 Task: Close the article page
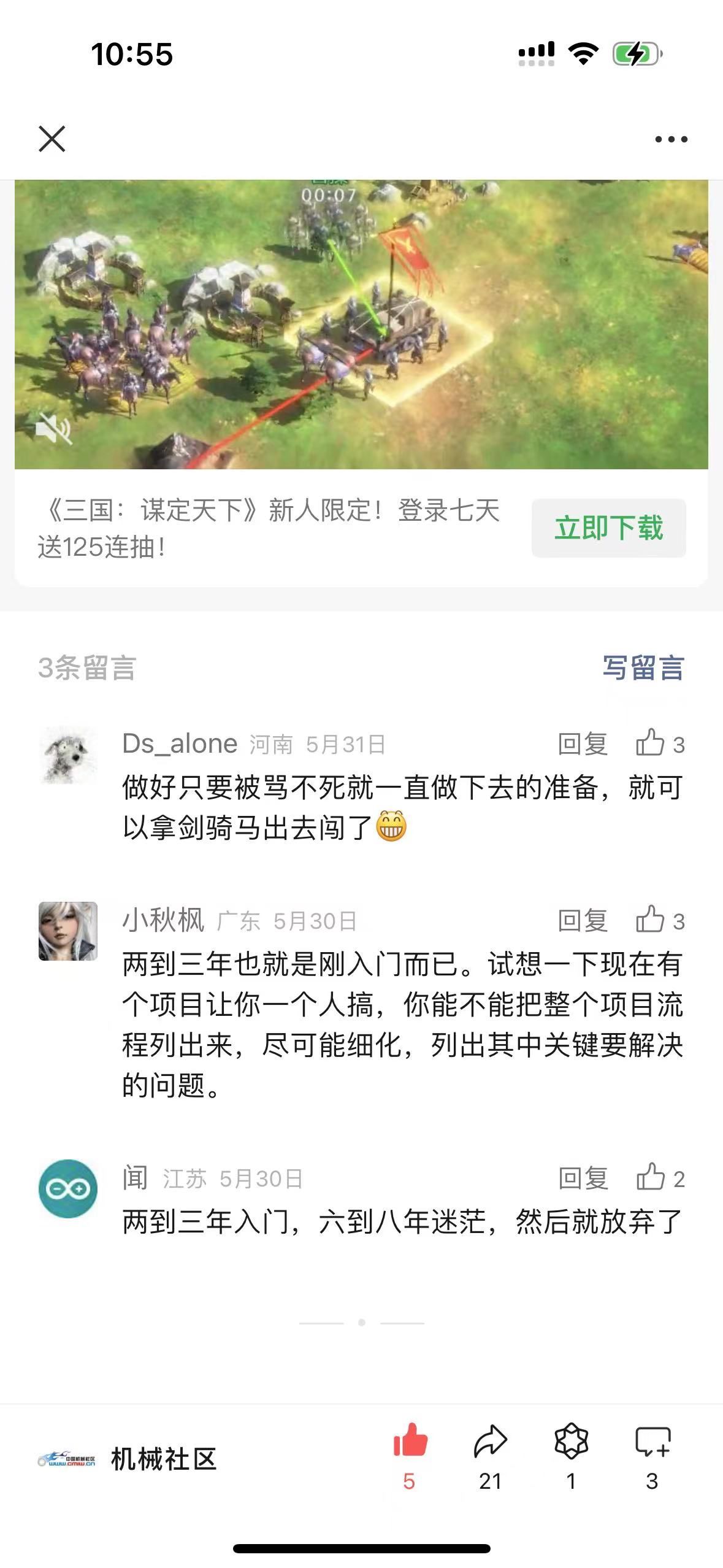(52, 139)
